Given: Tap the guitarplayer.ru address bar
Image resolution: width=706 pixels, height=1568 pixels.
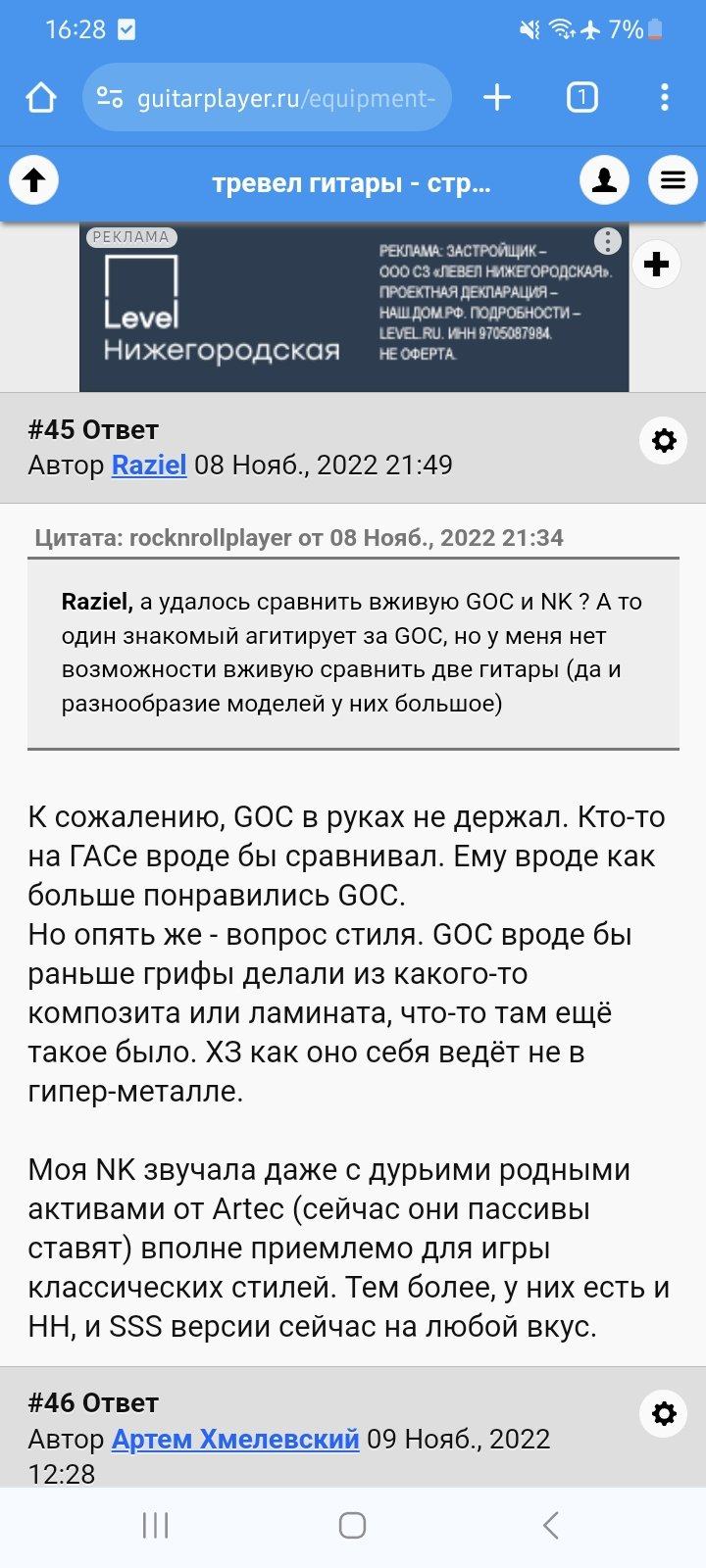Looking at the screenshot, I should click(x=267, y=97).
